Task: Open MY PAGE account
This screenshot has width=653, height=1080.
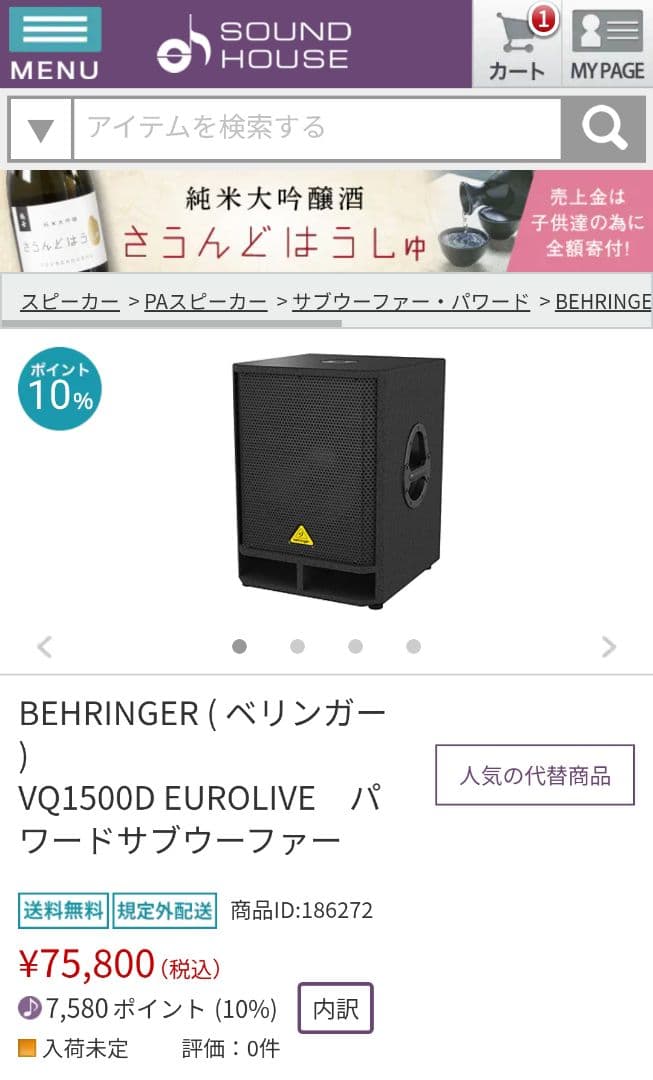Action: [x=607, y=44]
